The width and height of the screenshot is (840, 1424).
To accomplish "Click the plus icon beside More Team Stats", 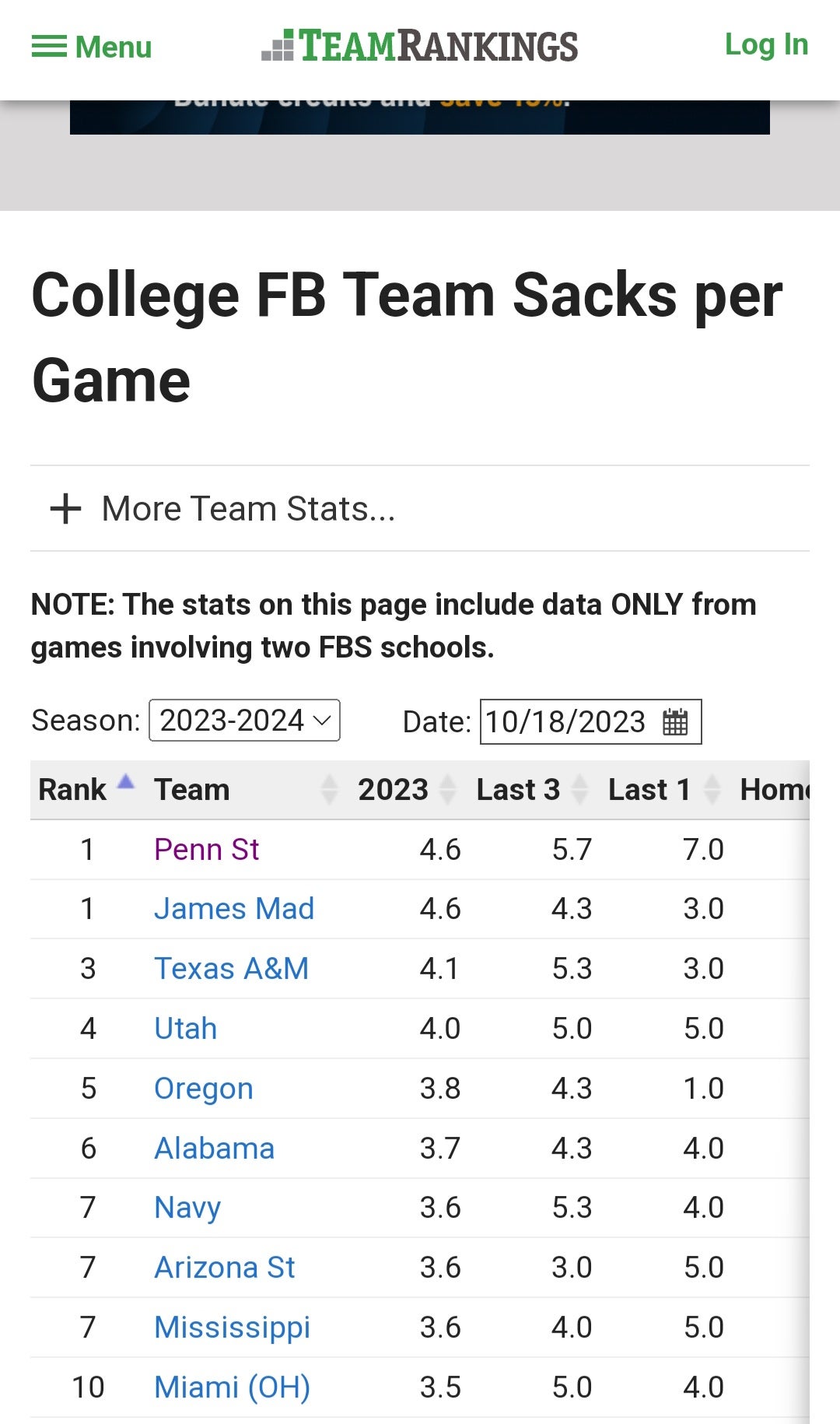I will [64, 509].
